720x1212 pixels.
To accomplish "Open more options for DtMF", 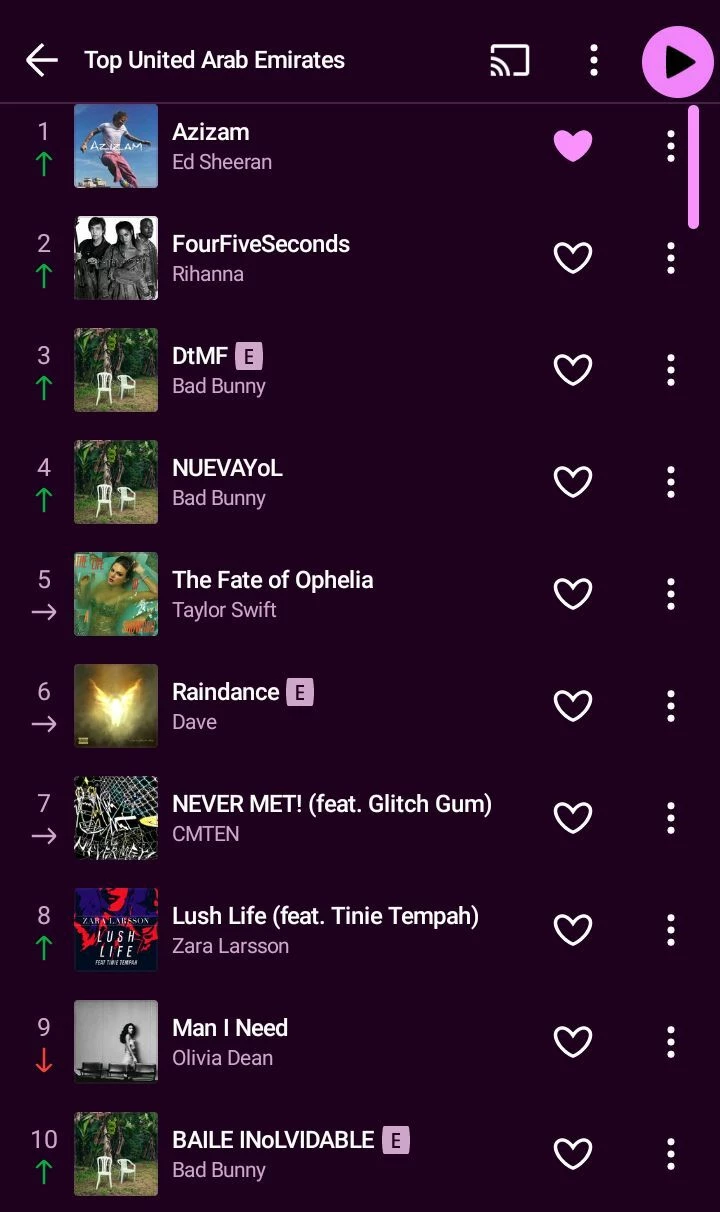I will [671, 370].
